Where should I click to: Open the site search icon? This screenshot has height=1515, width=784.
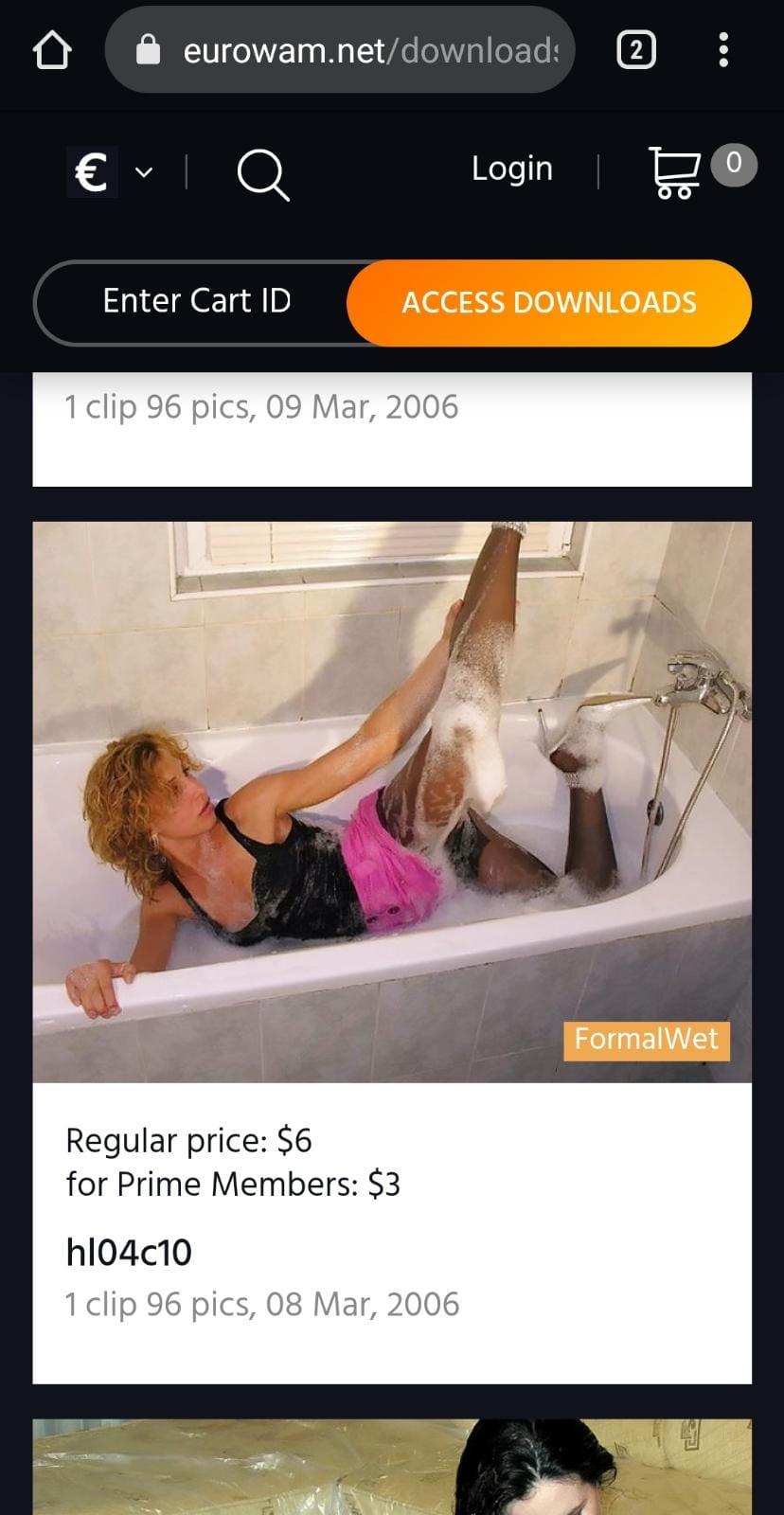click(x=262, y=175)
